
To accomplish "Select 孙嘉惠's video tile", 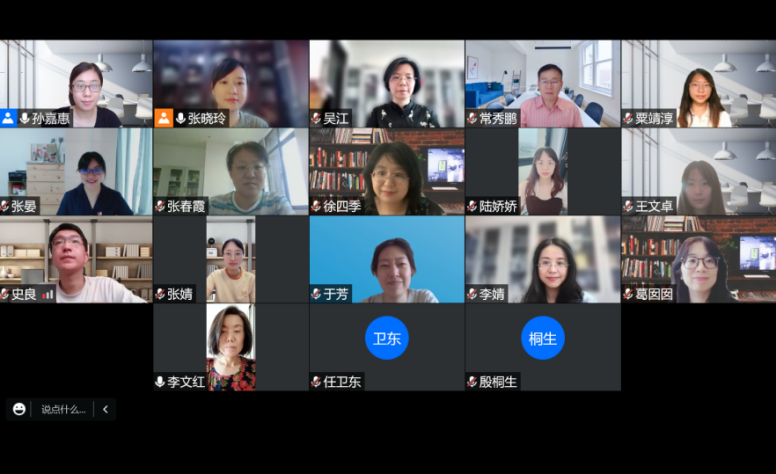I will (x=76, y=83).
